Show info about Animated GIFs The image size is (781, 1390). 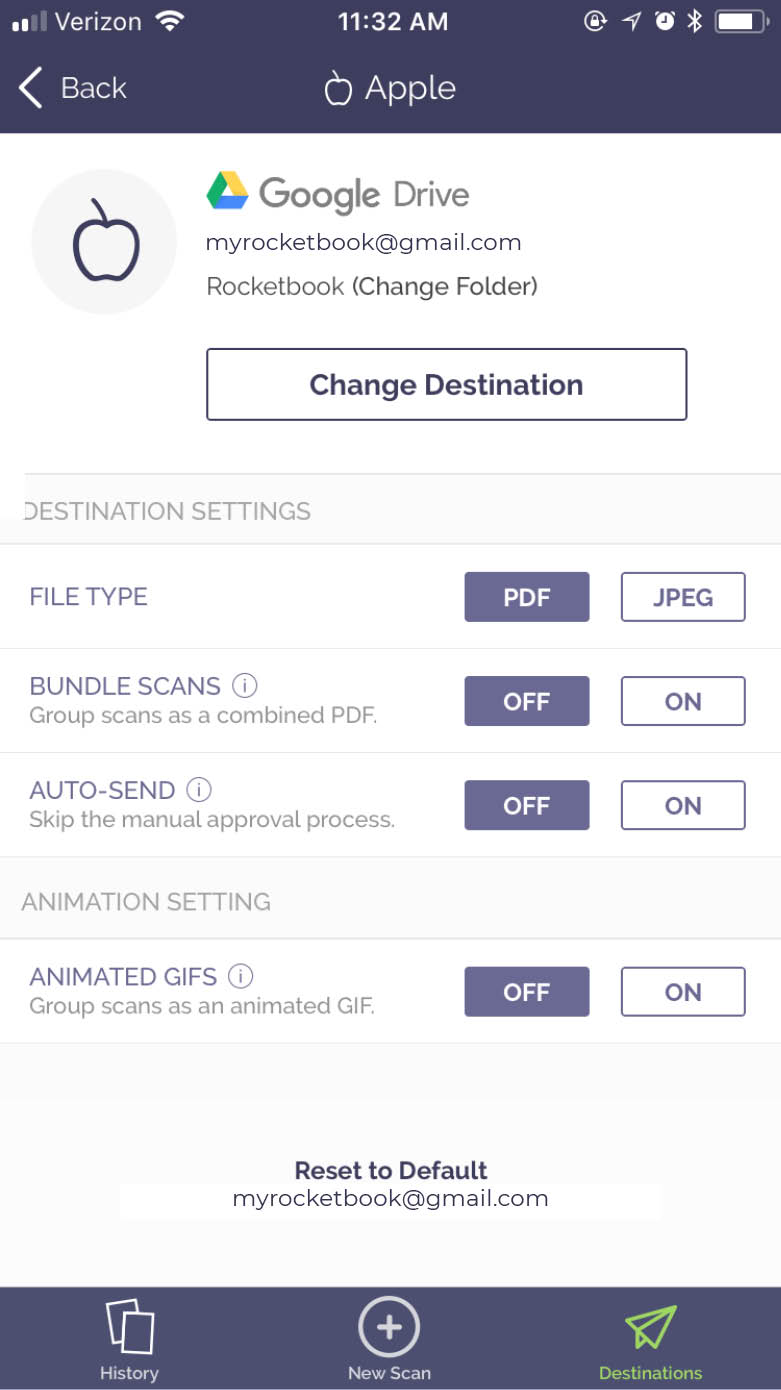click(240, 976)
